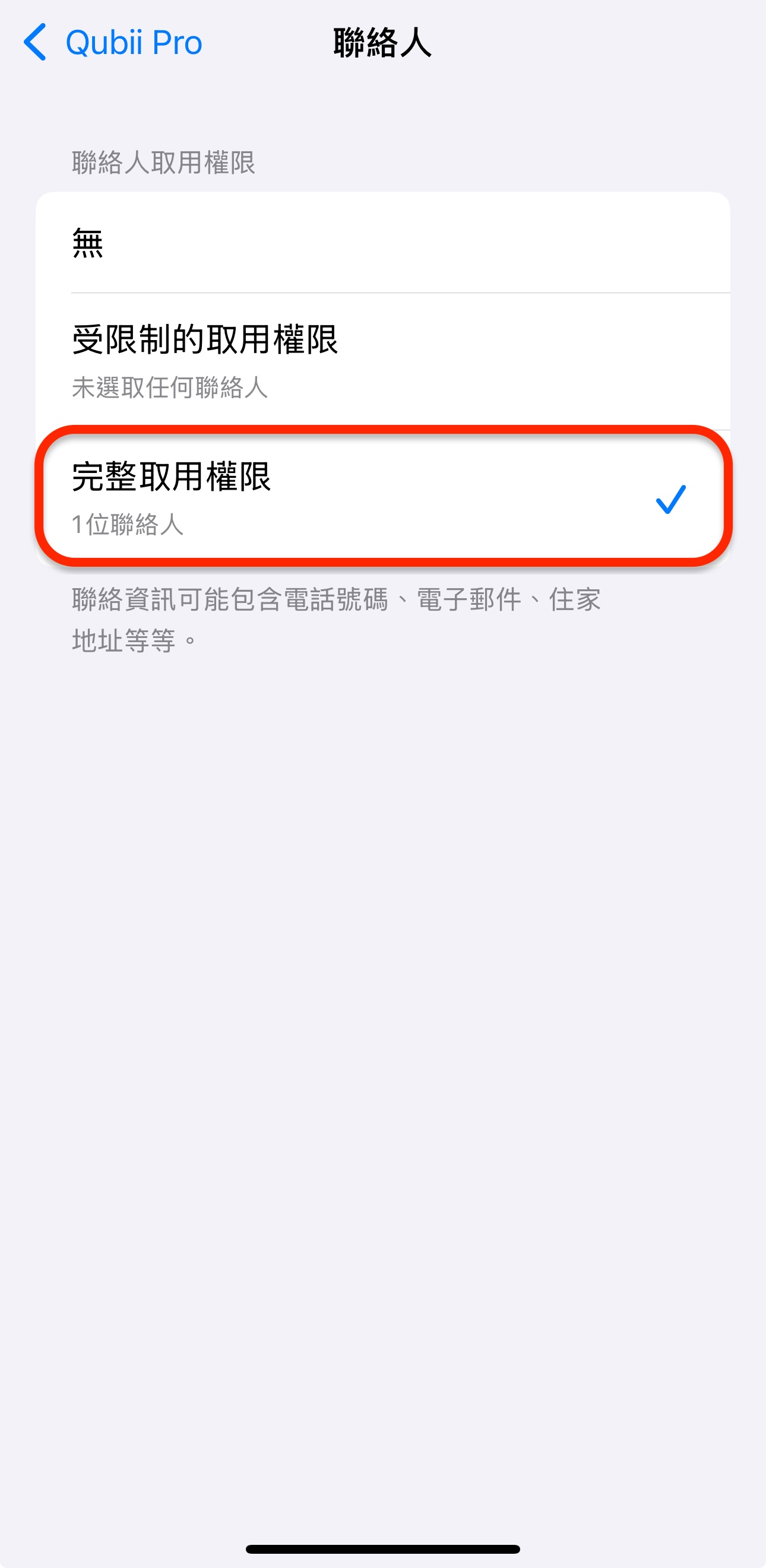Choose 受限制的取用權限 limited access
The width and height of the screenshot is (766, 1568).
(382, 360)
